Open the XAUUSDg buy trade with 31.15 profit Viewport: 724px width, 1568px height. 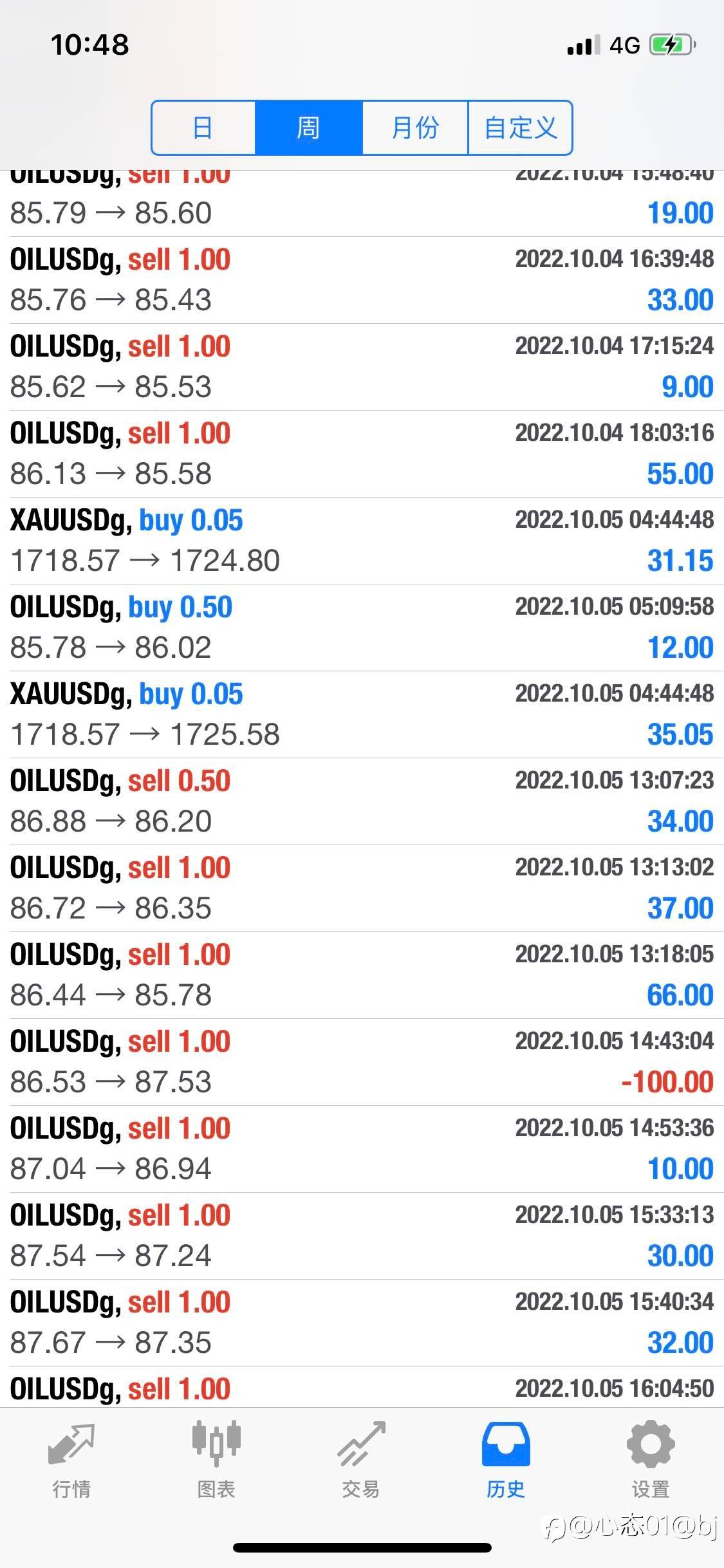[x=362, y=541]
